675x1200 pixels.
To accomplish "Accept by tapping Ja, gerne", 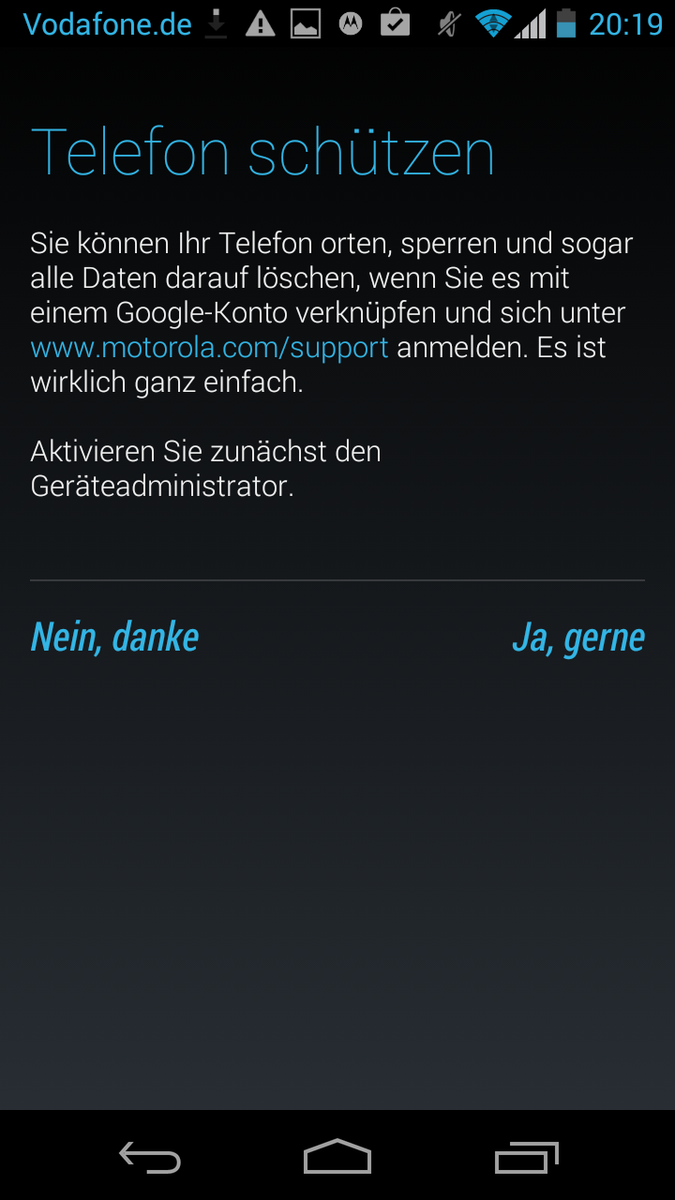I will point(578,637).
